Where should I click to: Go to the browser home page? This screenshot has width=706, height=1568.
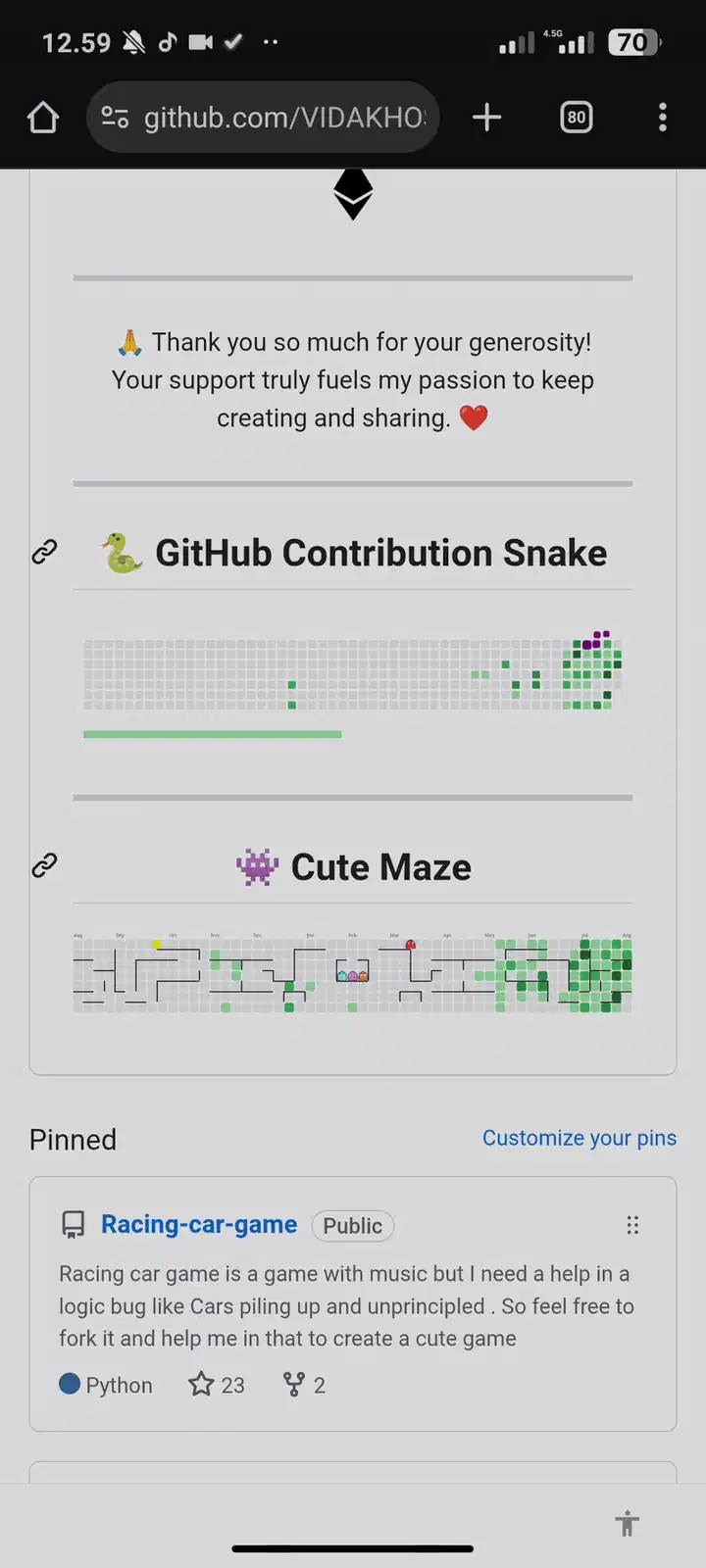click(43, 118)
